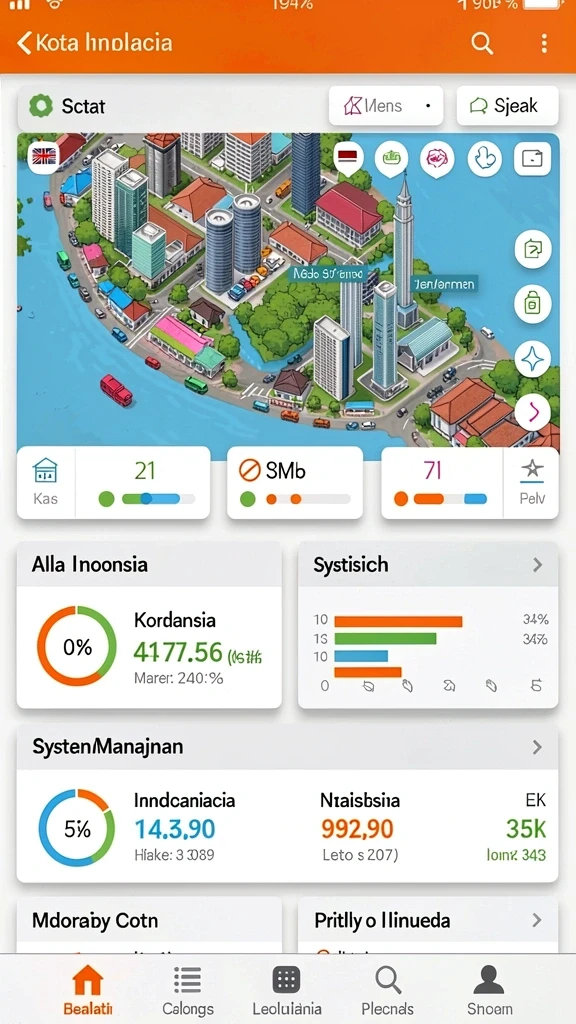The height and width of the screenshot is (1024, 576).
Task: Expand the Systisich section chevron
Action: 537,565
